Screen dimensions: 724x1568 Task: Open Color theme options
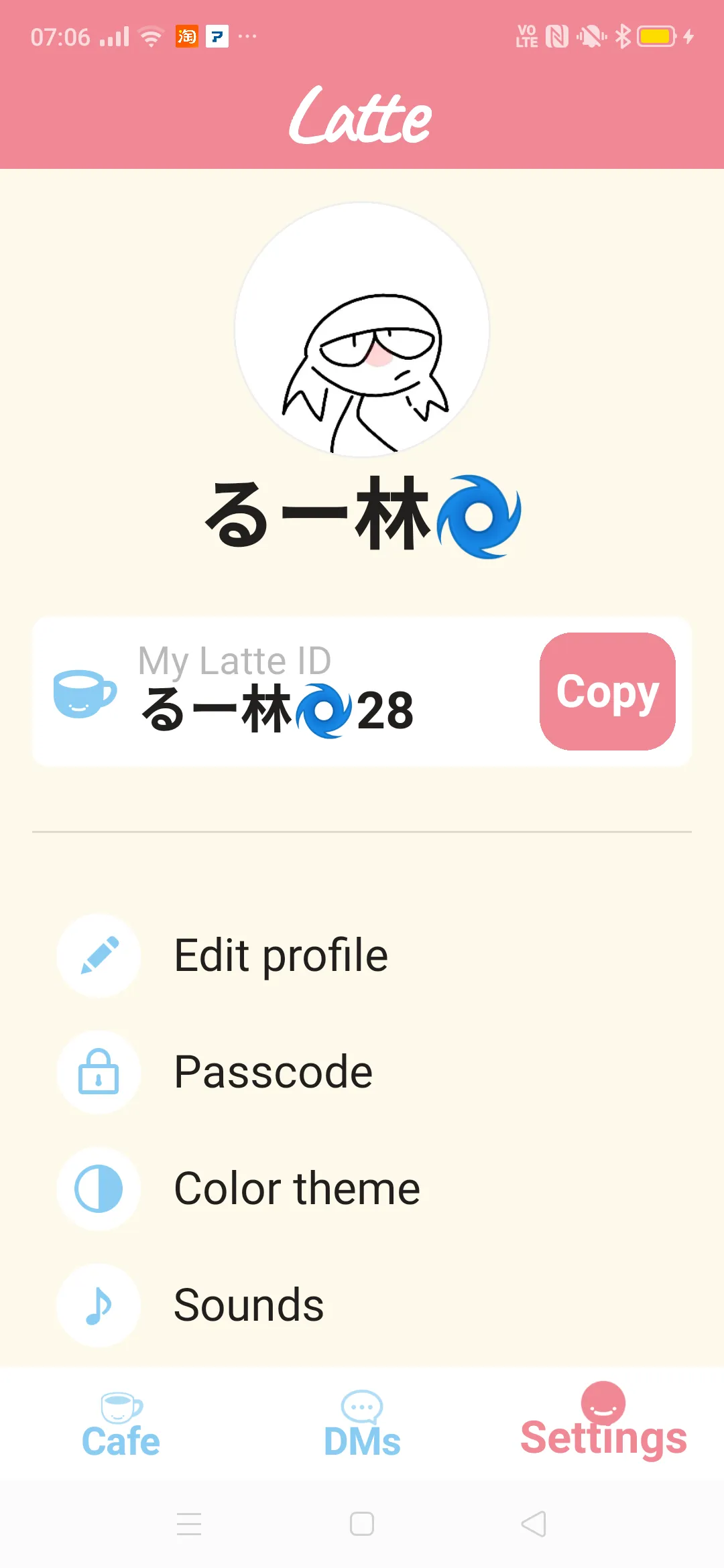[296, 1188]
